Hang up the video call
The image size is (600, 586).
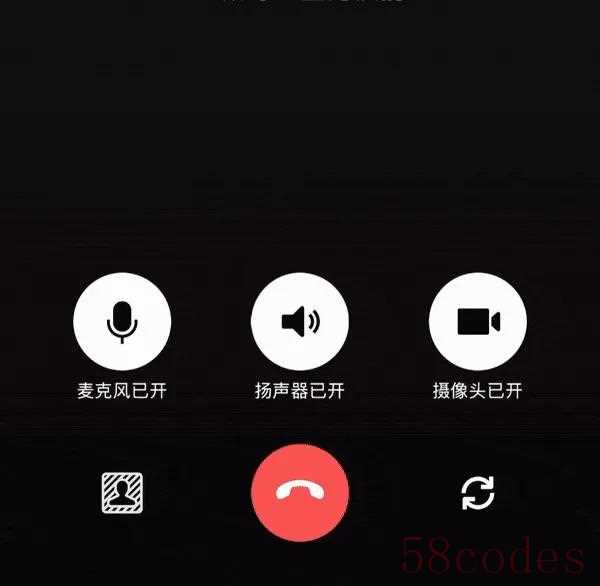coord(300,491)
